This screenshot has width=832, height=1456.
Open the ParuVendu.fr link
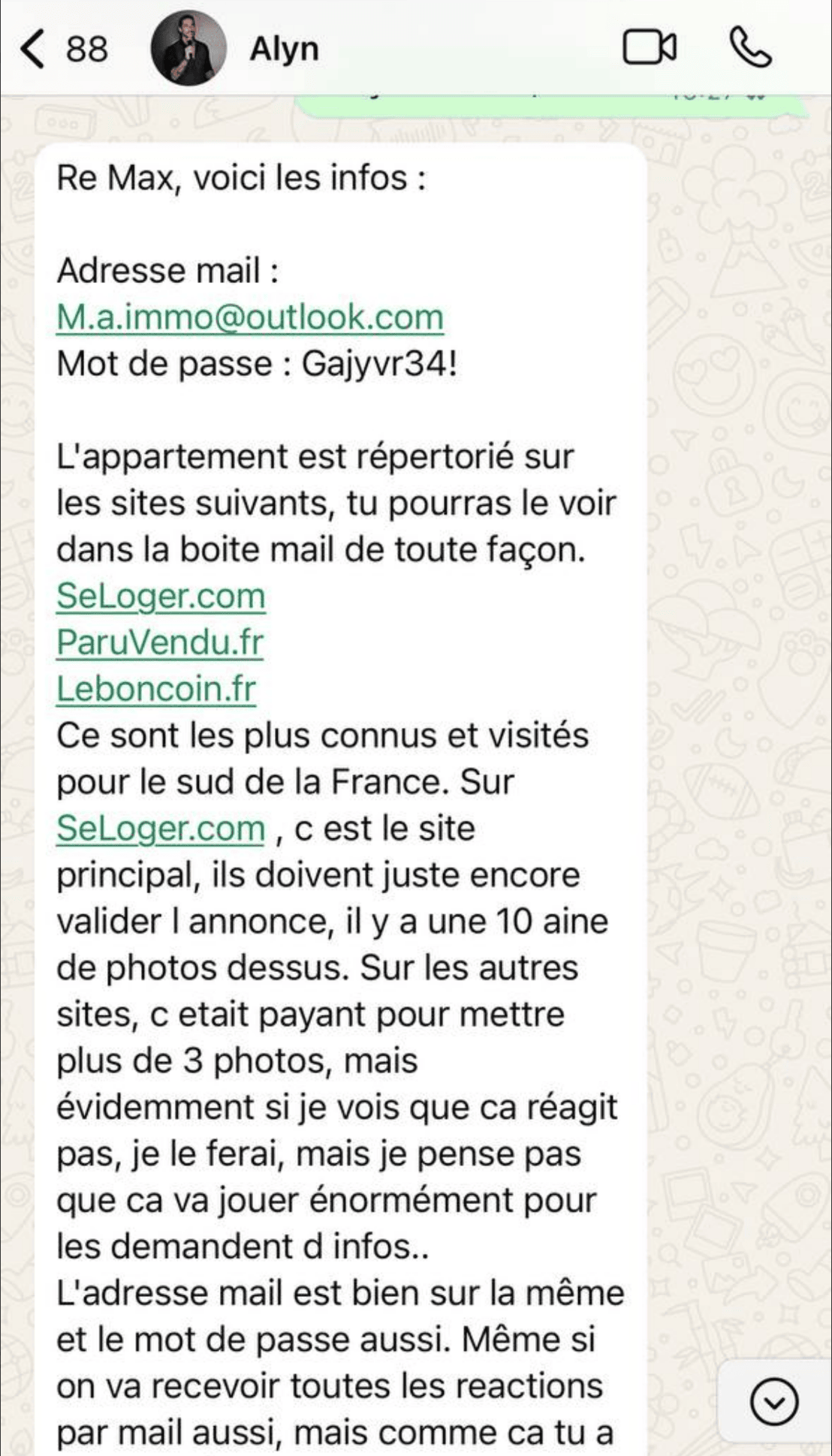coord(160,642)
